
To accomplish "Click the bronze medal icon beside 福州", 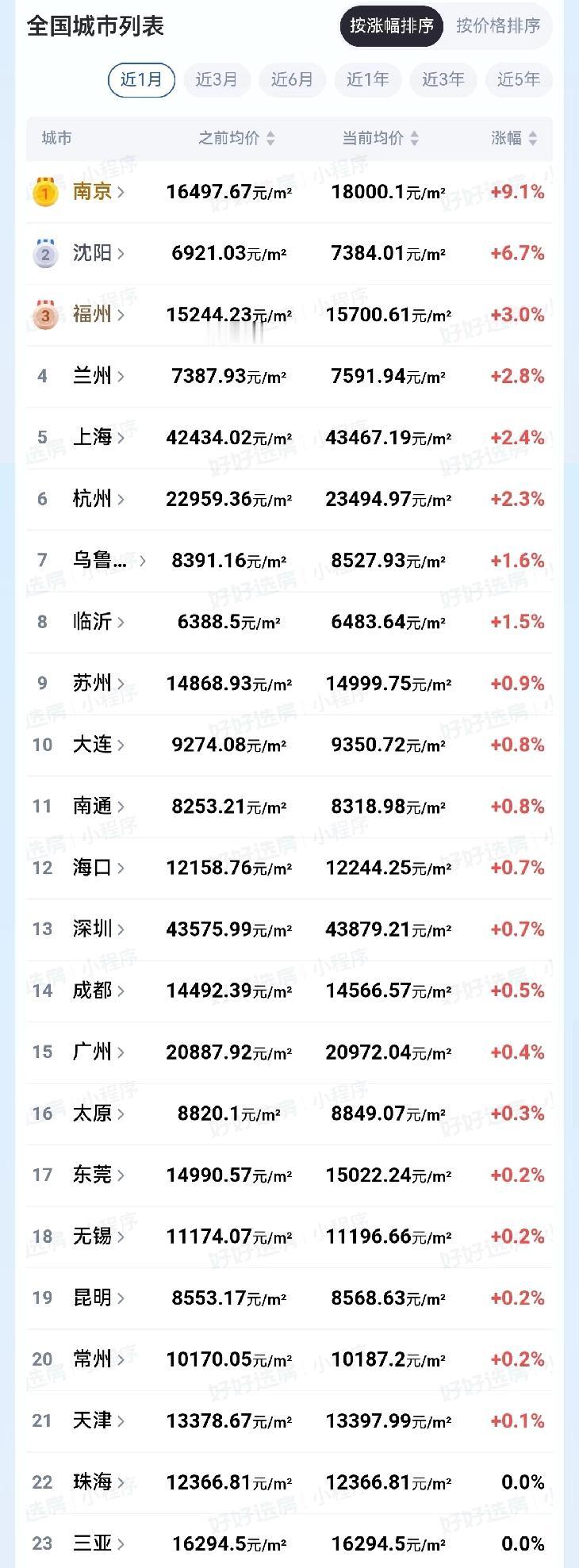I will (x=44, y=314).
